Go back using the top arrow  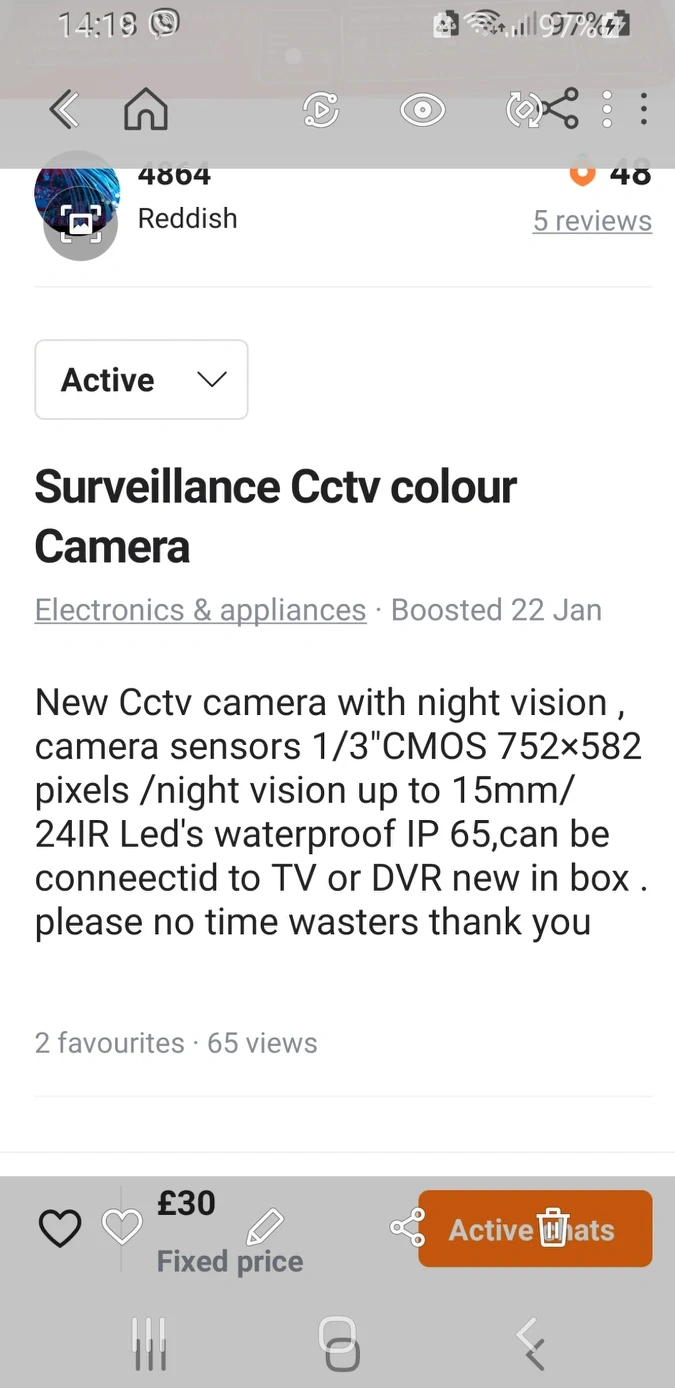click(x=64, y=109)
